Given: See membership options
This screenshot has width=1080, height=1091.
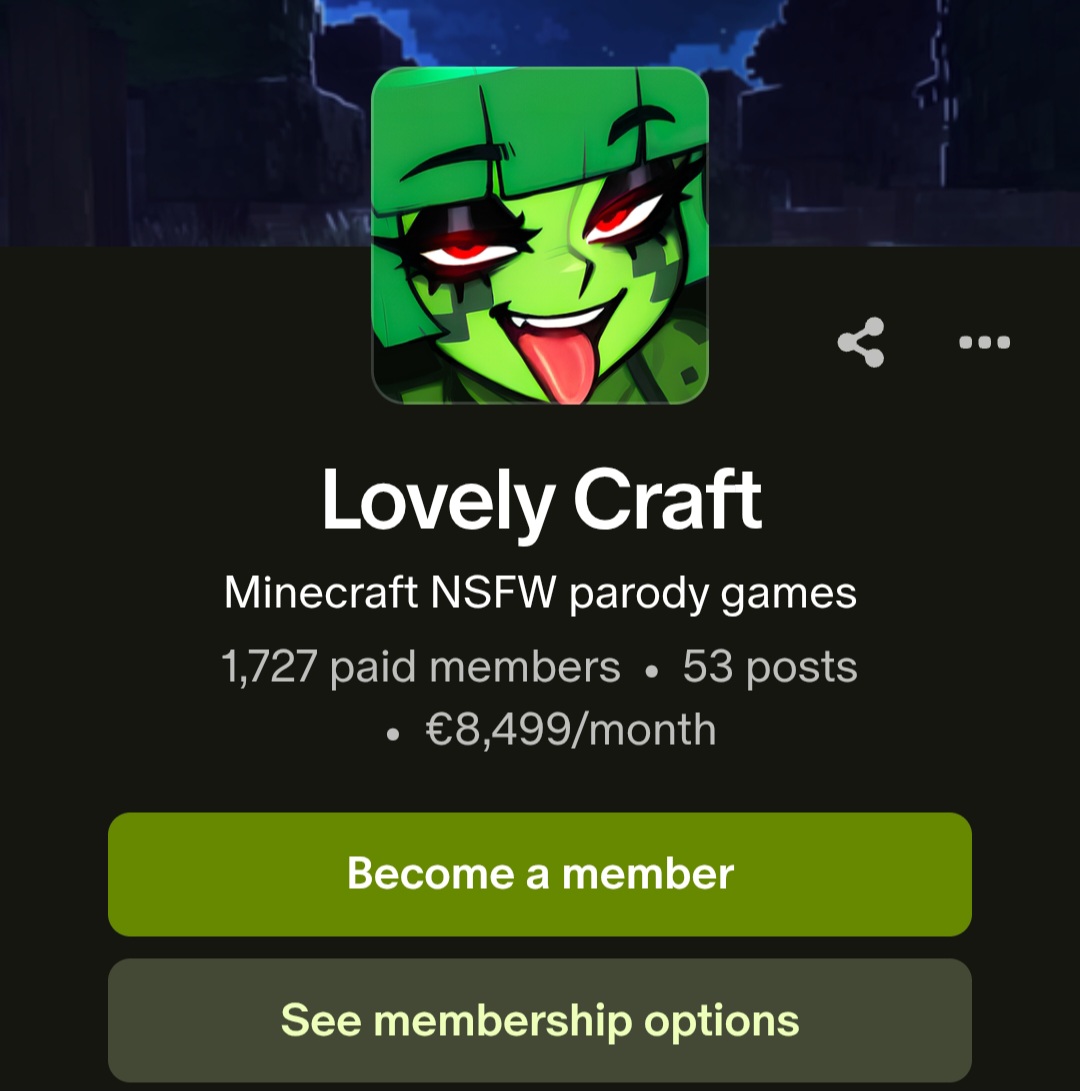Looking at the screenshot, I should [540, 1020].
